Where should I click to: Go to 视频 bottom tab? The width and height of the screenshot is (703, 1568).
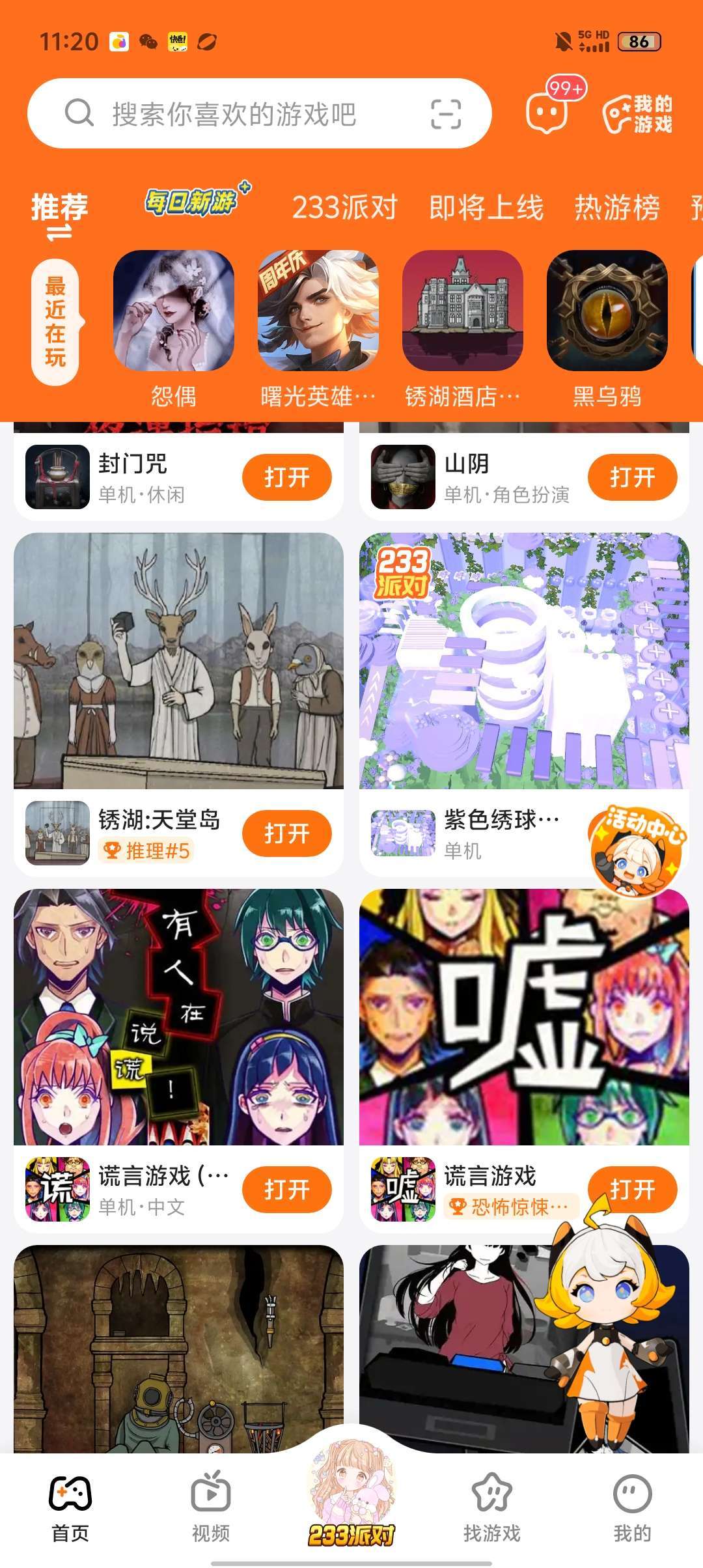tap(211, 1505)
